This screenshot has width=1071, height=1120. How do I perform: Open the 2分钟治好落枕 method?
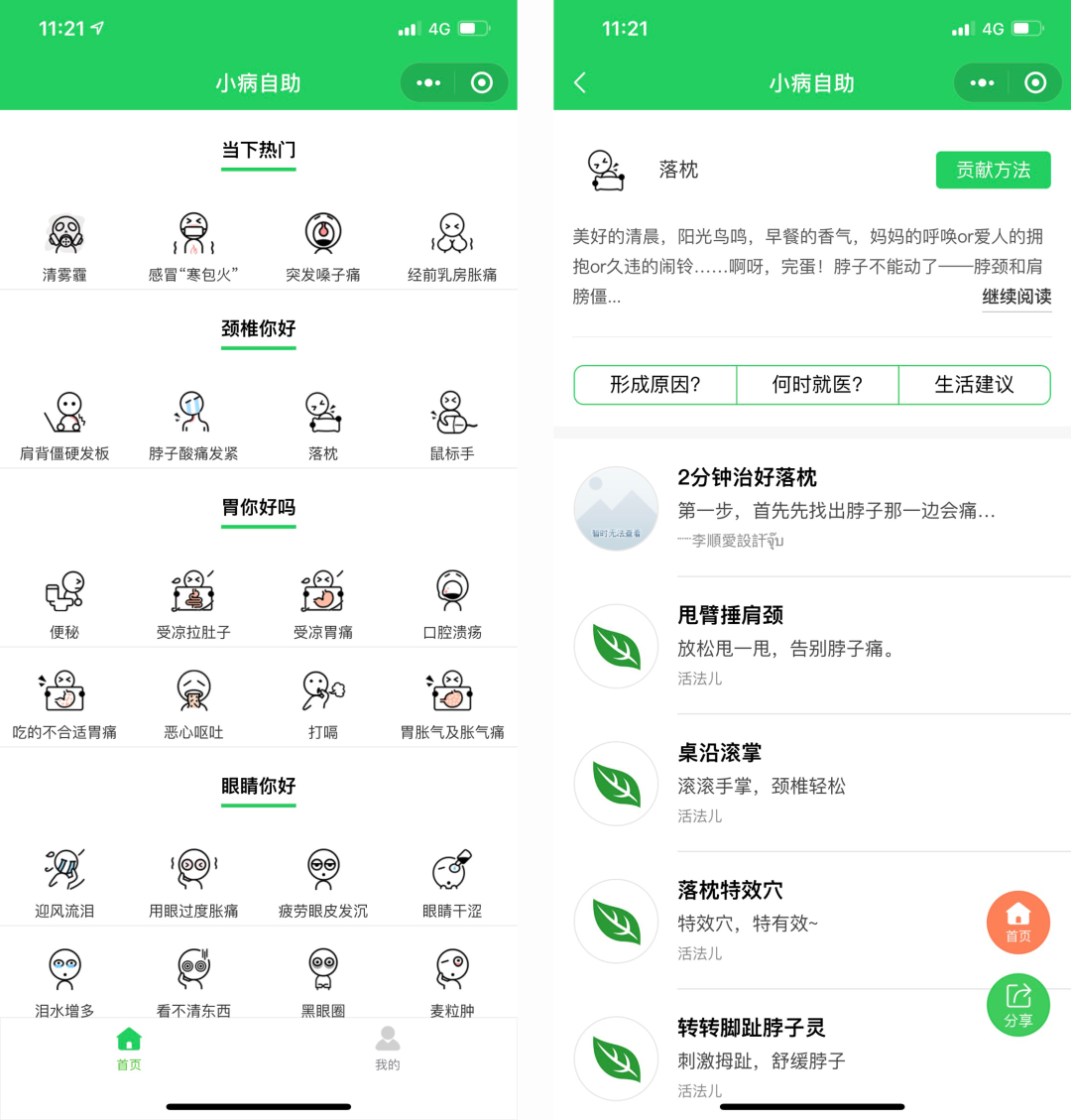point(747,478)
